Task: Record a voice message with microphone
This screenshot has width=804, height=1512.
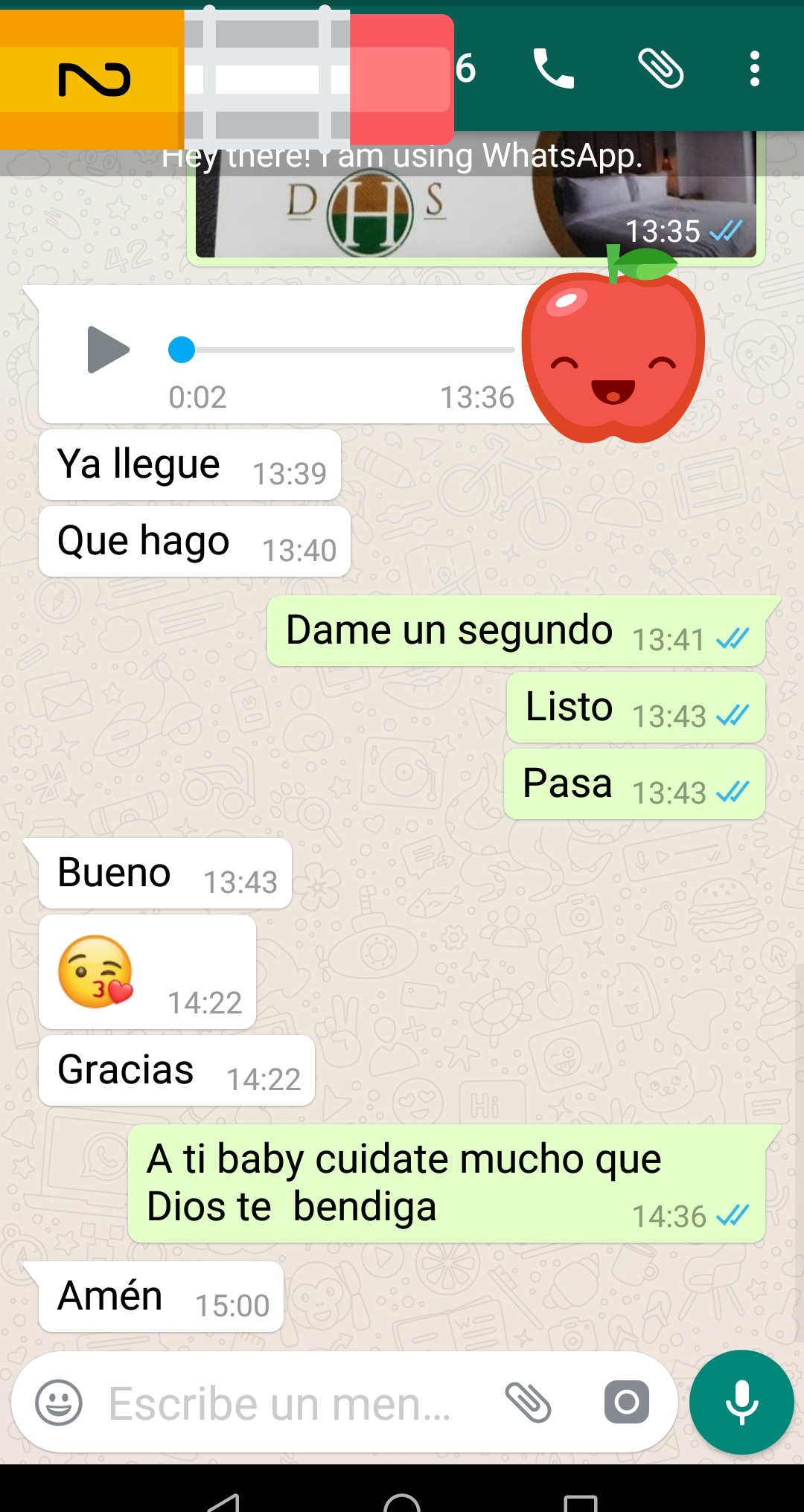Action: [x=741, y=1402]
